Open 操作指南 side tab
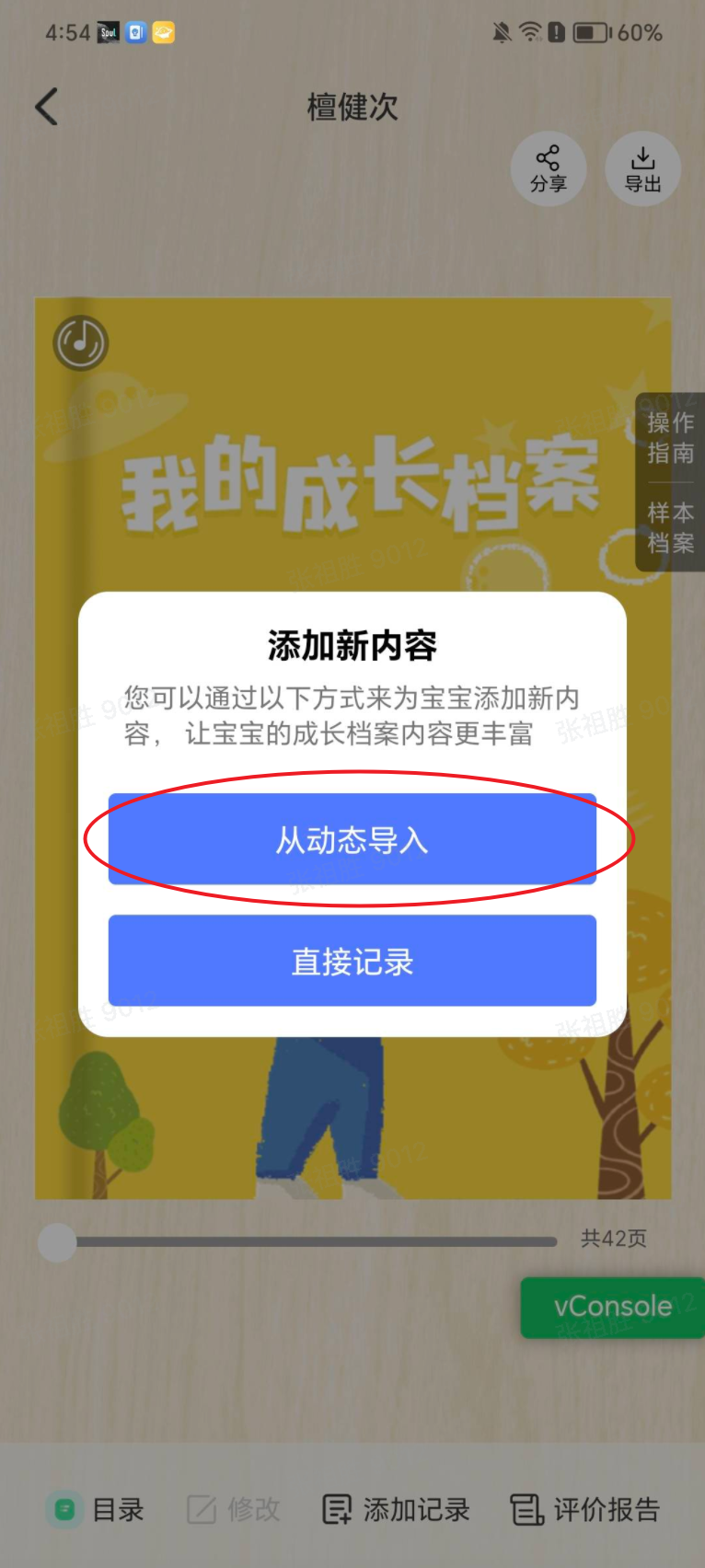The image size is (705, 1568). (670, 438)
